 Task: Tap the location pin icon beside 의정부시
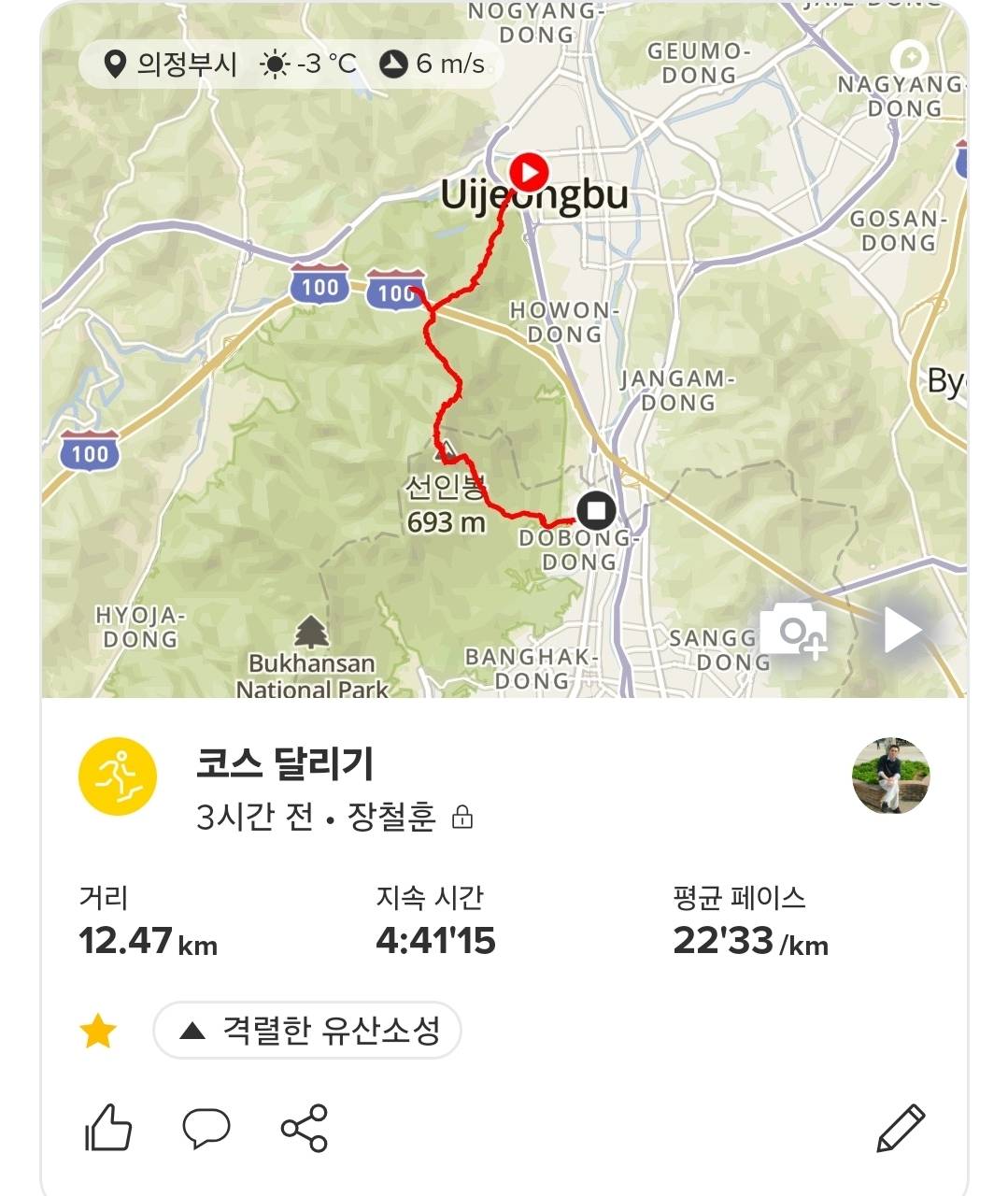pyautogui.click(x=114, y=64)
